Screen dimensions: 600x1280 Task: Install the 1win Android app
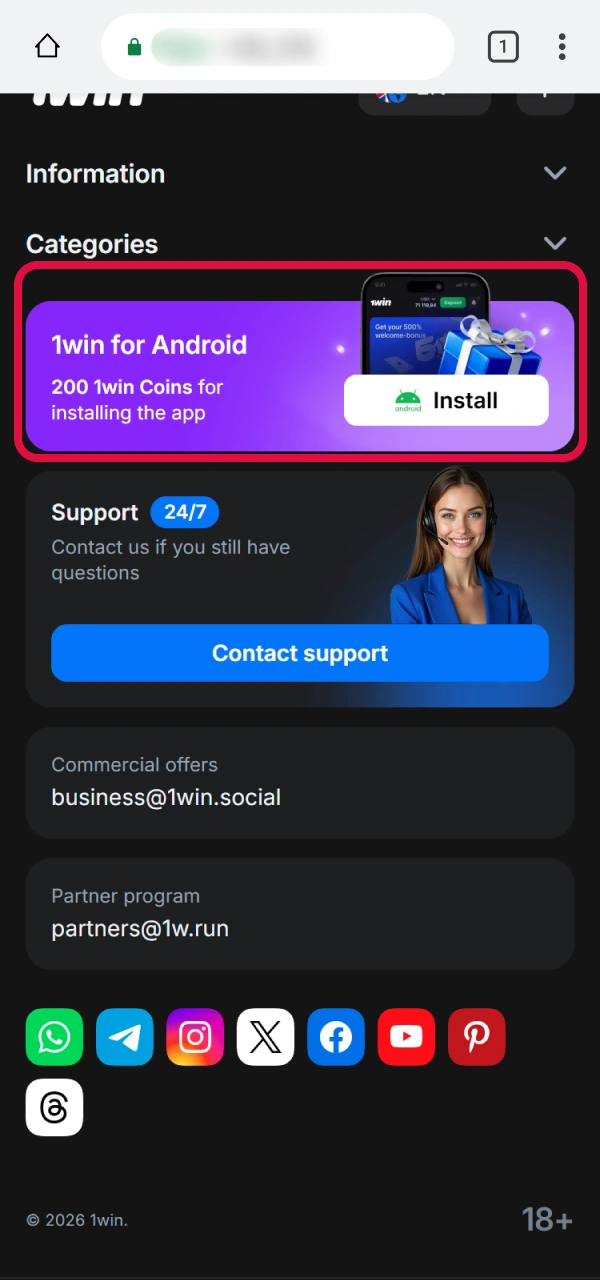click(446, 401)
